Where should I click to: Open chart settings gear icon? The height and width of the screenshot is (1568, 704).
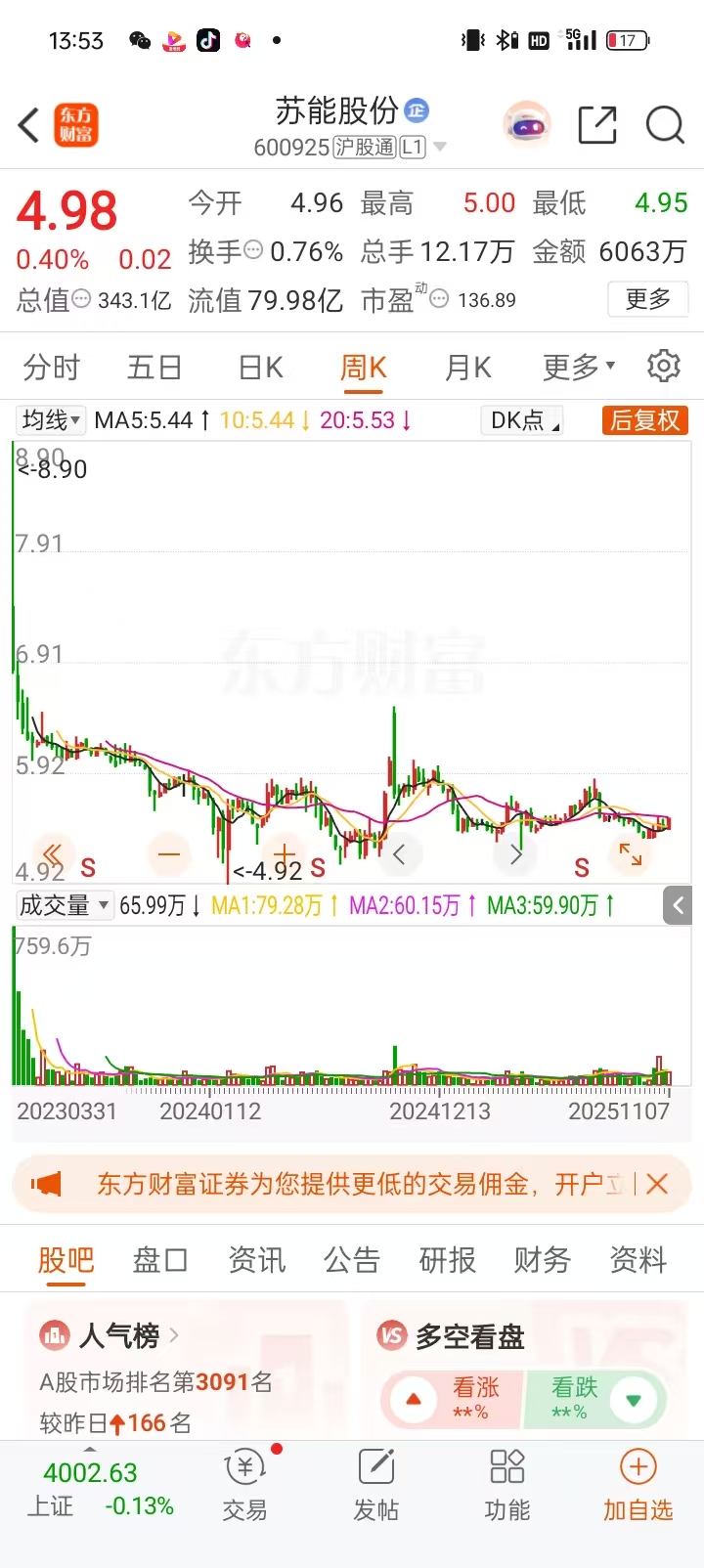pyautogui.click(x=664, y=366)
